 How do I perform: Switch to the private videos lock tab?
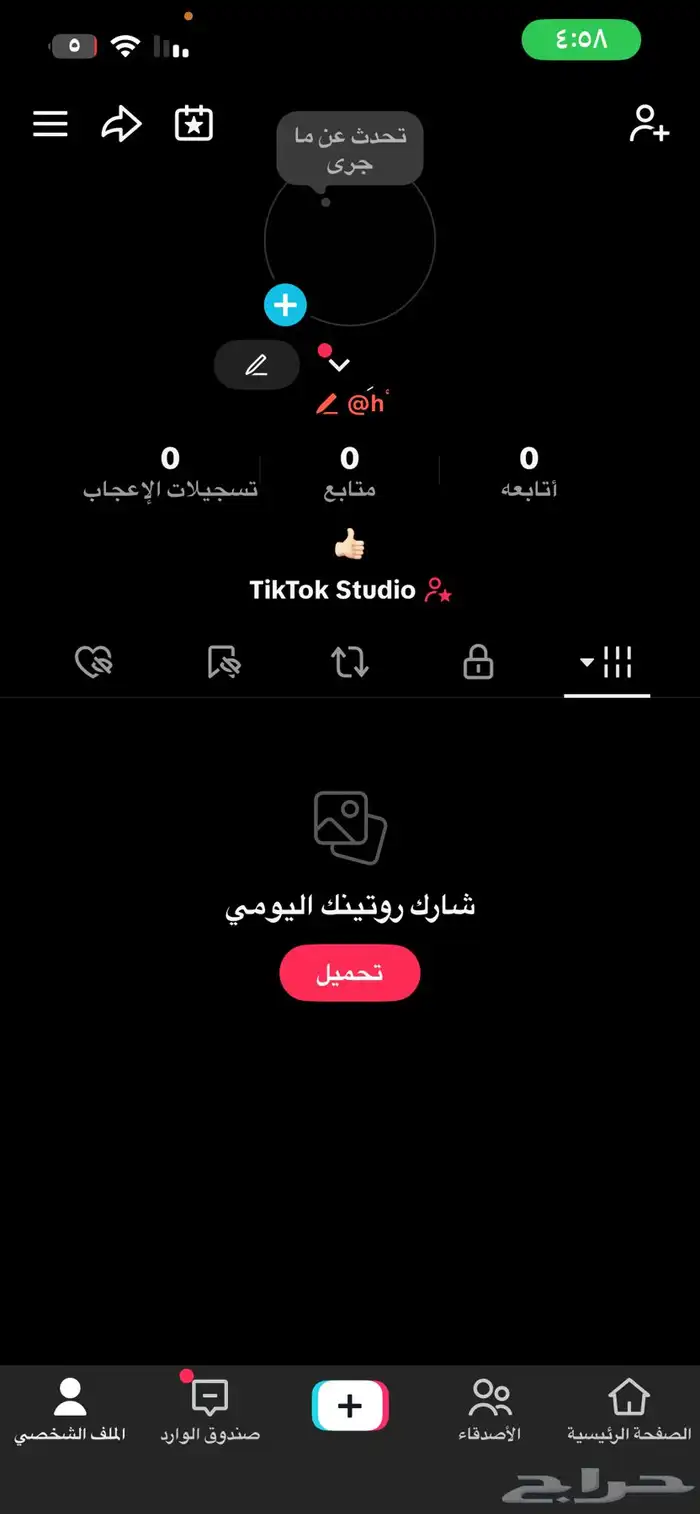[x=478, y=662]
